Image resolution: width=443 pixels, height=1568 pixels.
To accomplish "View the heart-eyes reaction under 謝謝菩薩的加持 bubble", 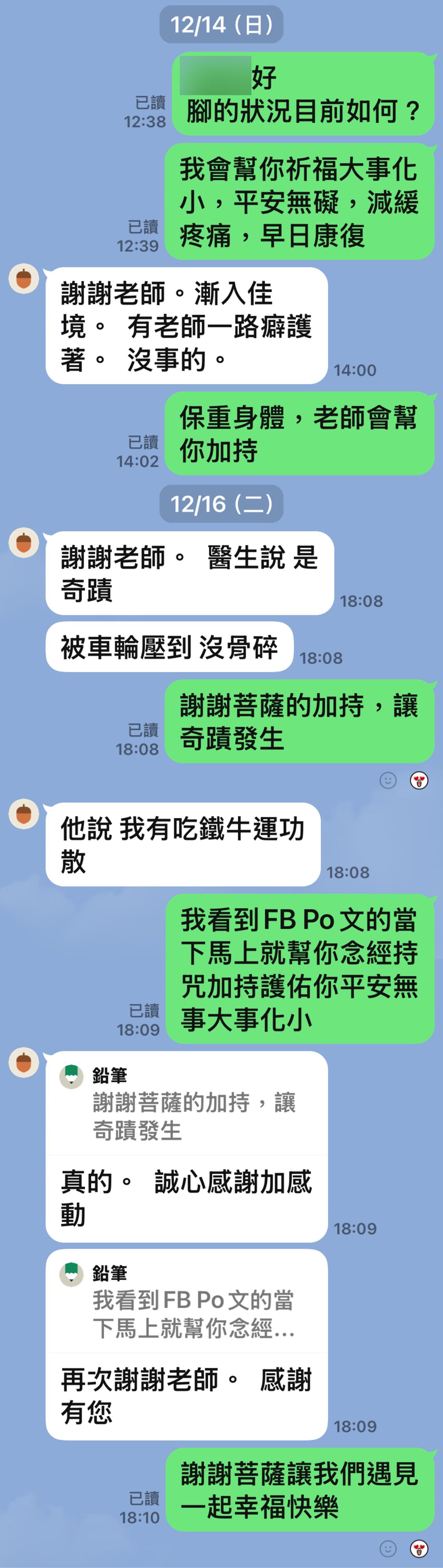I will point(419,780).
